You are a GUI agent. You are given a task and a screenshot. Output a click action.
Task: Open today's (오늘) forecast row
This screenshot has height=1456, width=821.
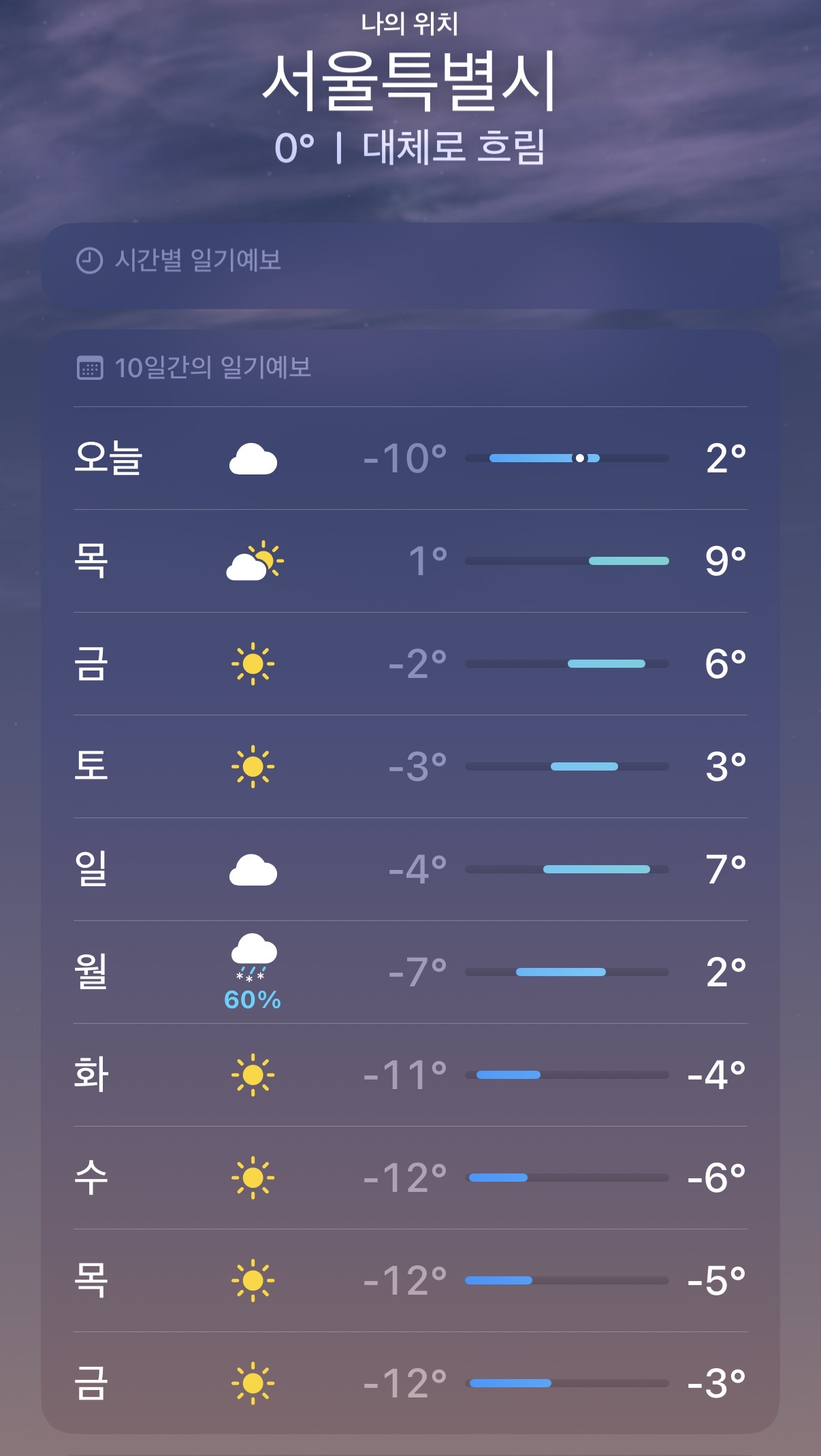coord(410,458)
